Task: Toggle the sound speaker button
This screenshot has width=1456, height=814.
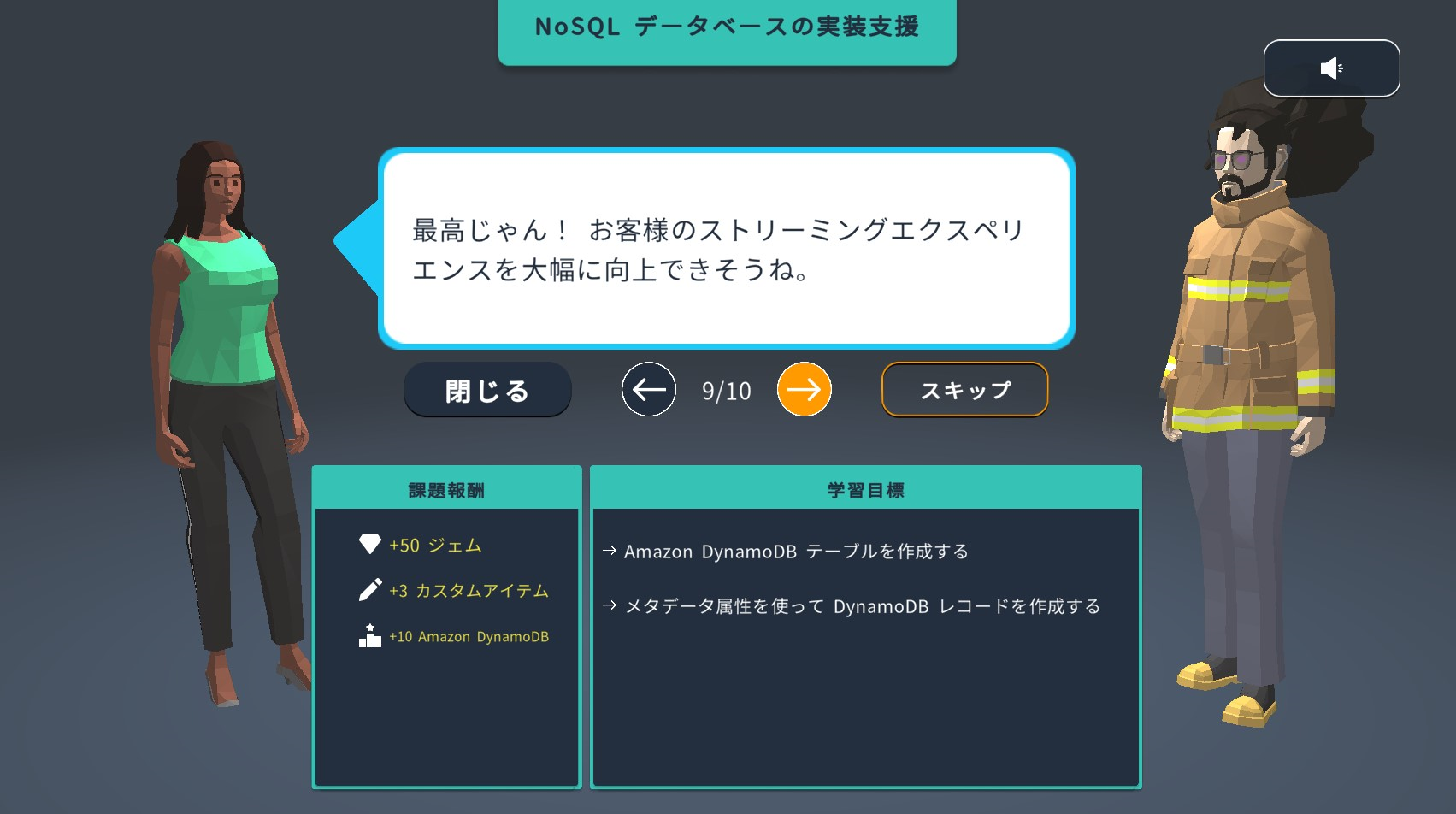Action: pos(1331,68)
